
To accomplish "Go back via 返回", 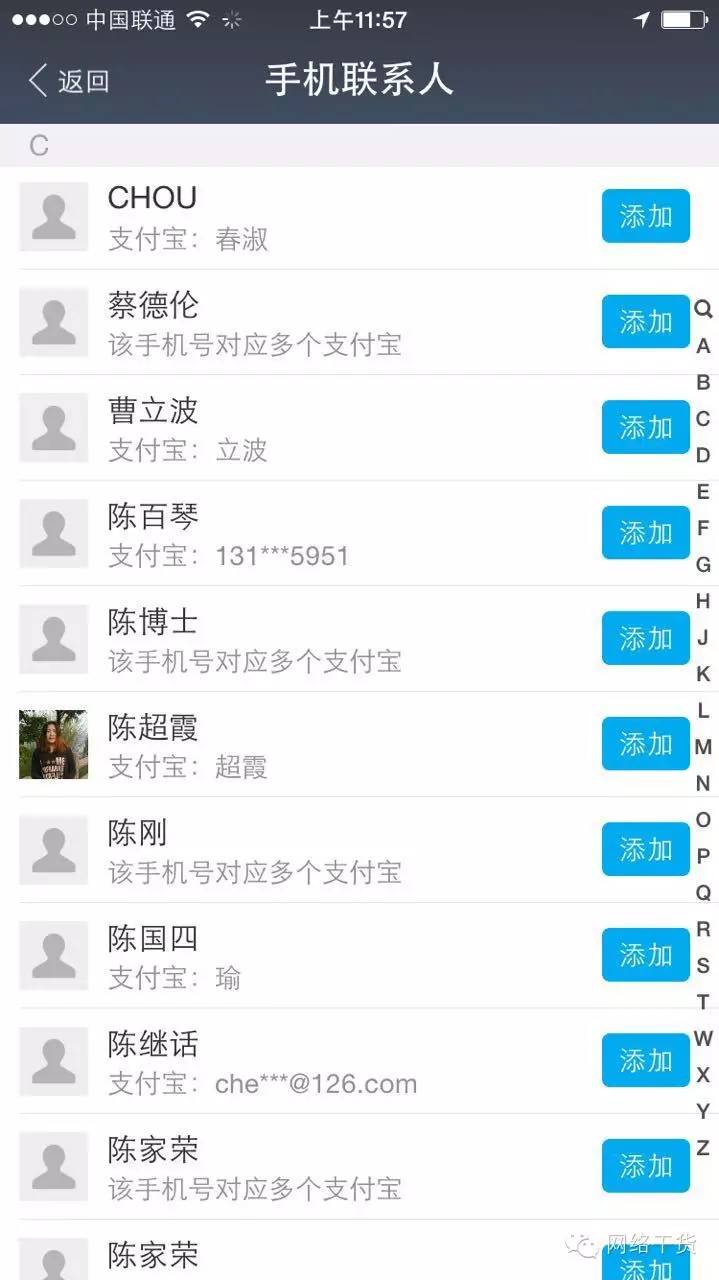I will [x=68, y=81].
